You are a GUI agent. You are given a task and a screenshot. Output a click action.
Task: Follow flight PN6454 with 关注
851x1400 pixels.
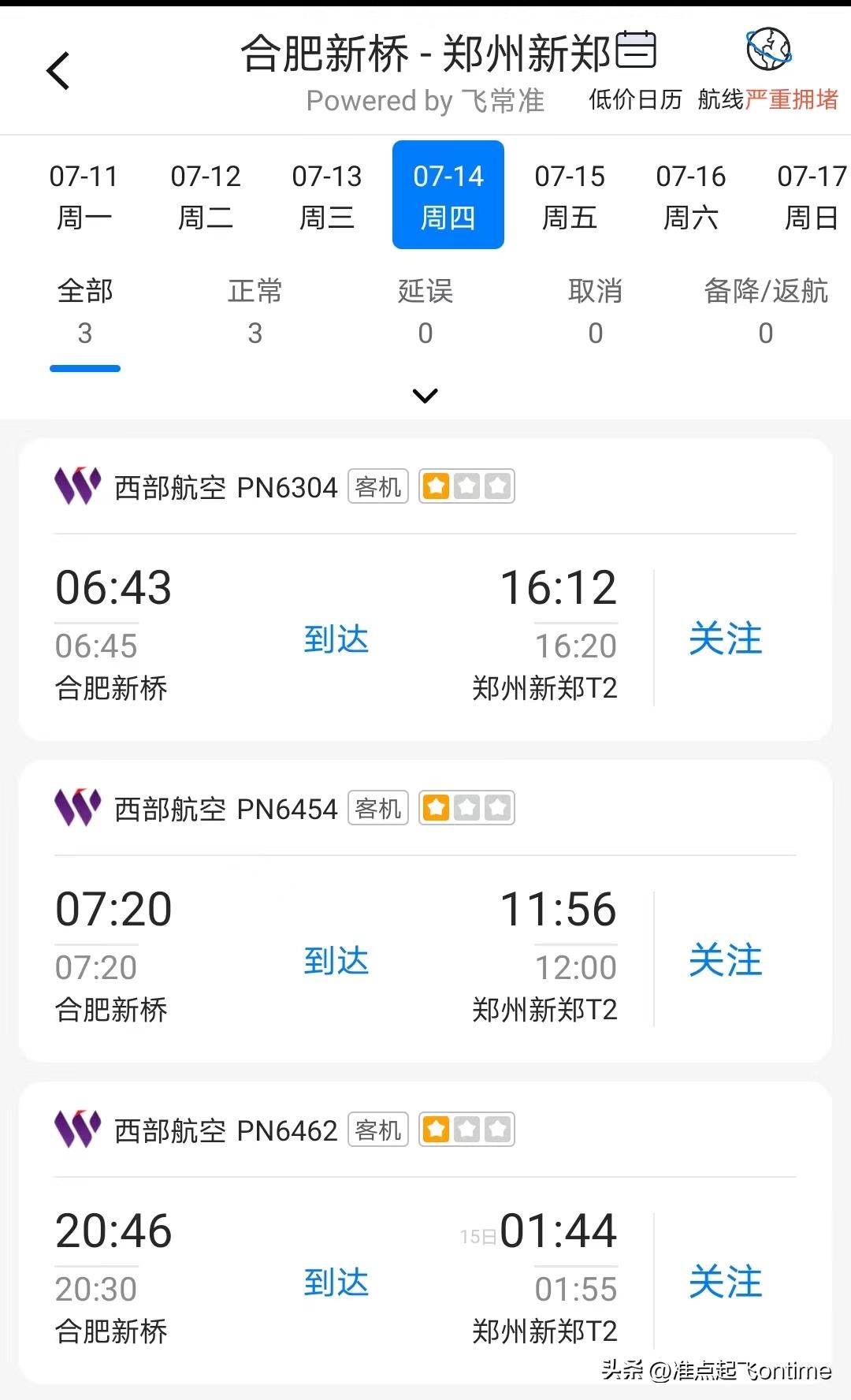tap(725, 960)
